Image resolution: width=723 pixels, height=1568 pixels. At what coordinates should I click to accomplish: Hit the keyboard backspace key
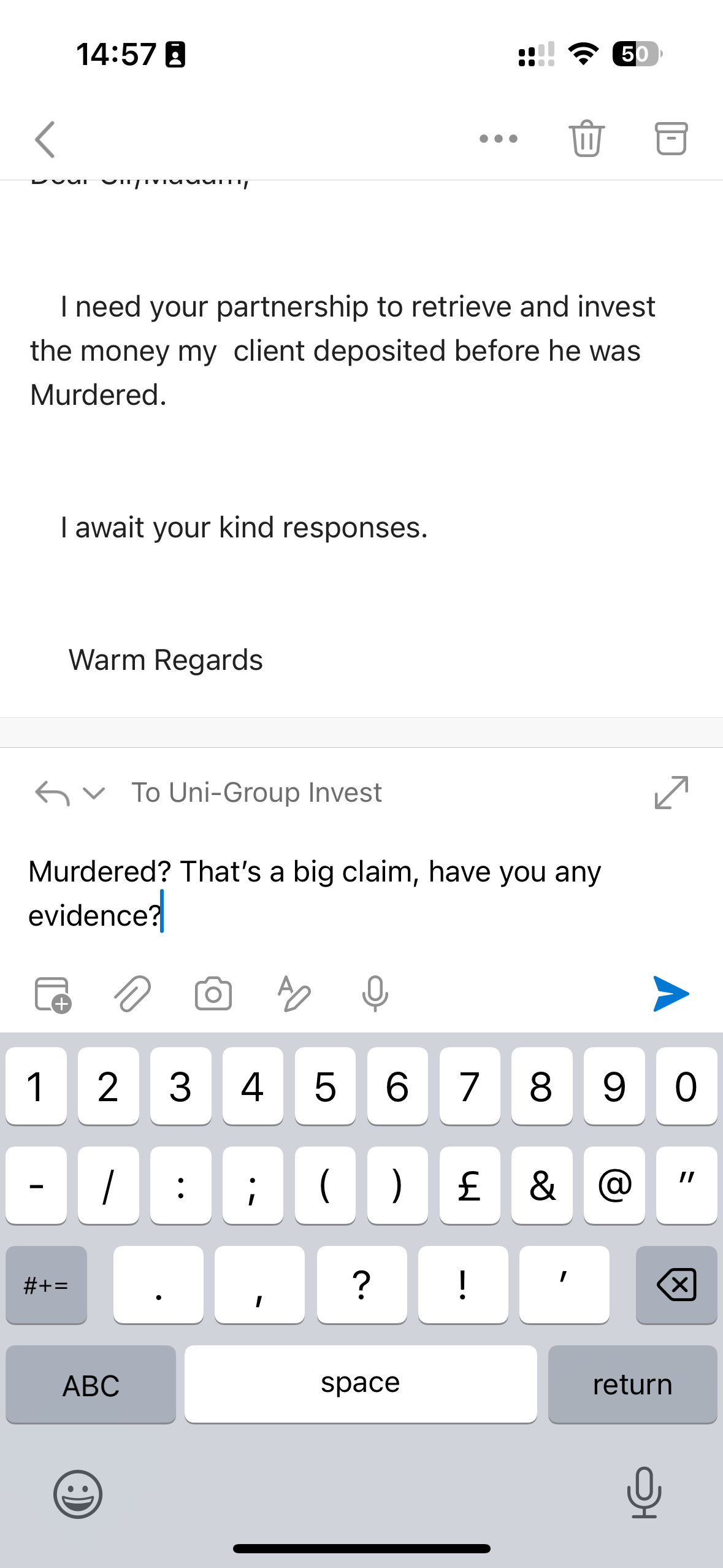point(676,1284)
